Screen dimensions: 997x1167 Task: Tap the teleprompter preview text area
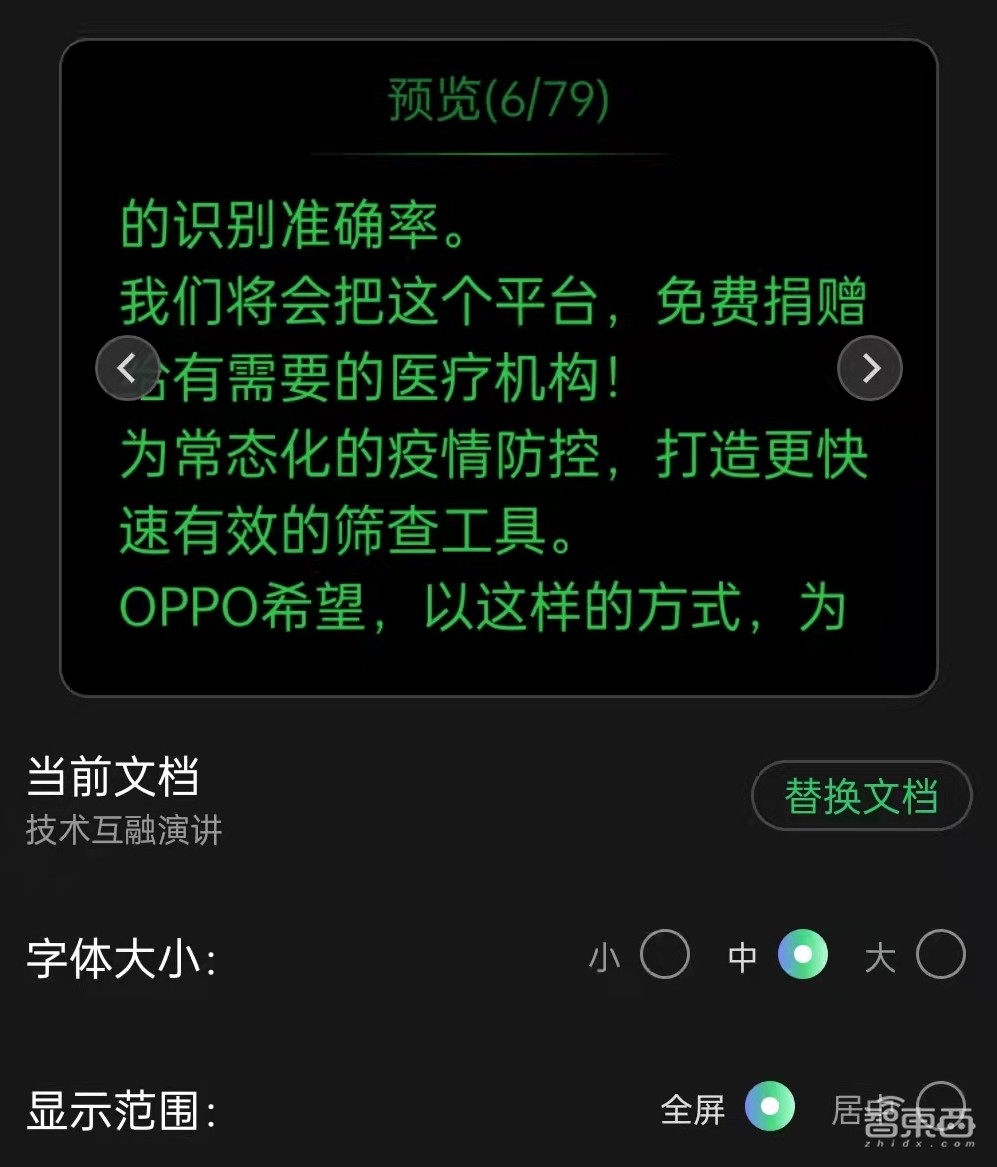click(x=498, y=420)
